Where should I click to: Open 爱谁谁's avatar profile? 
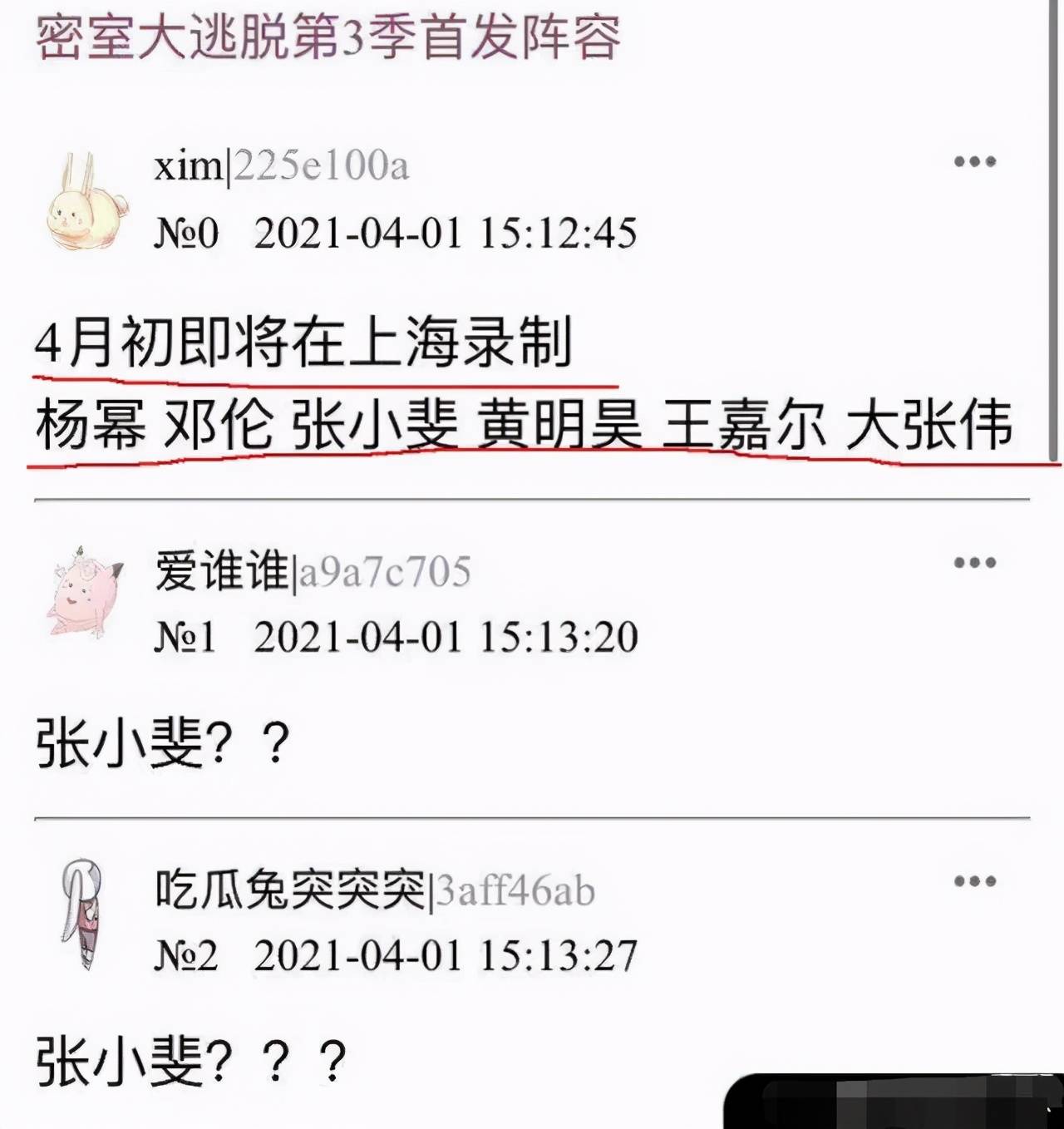[x=84, y=594]
